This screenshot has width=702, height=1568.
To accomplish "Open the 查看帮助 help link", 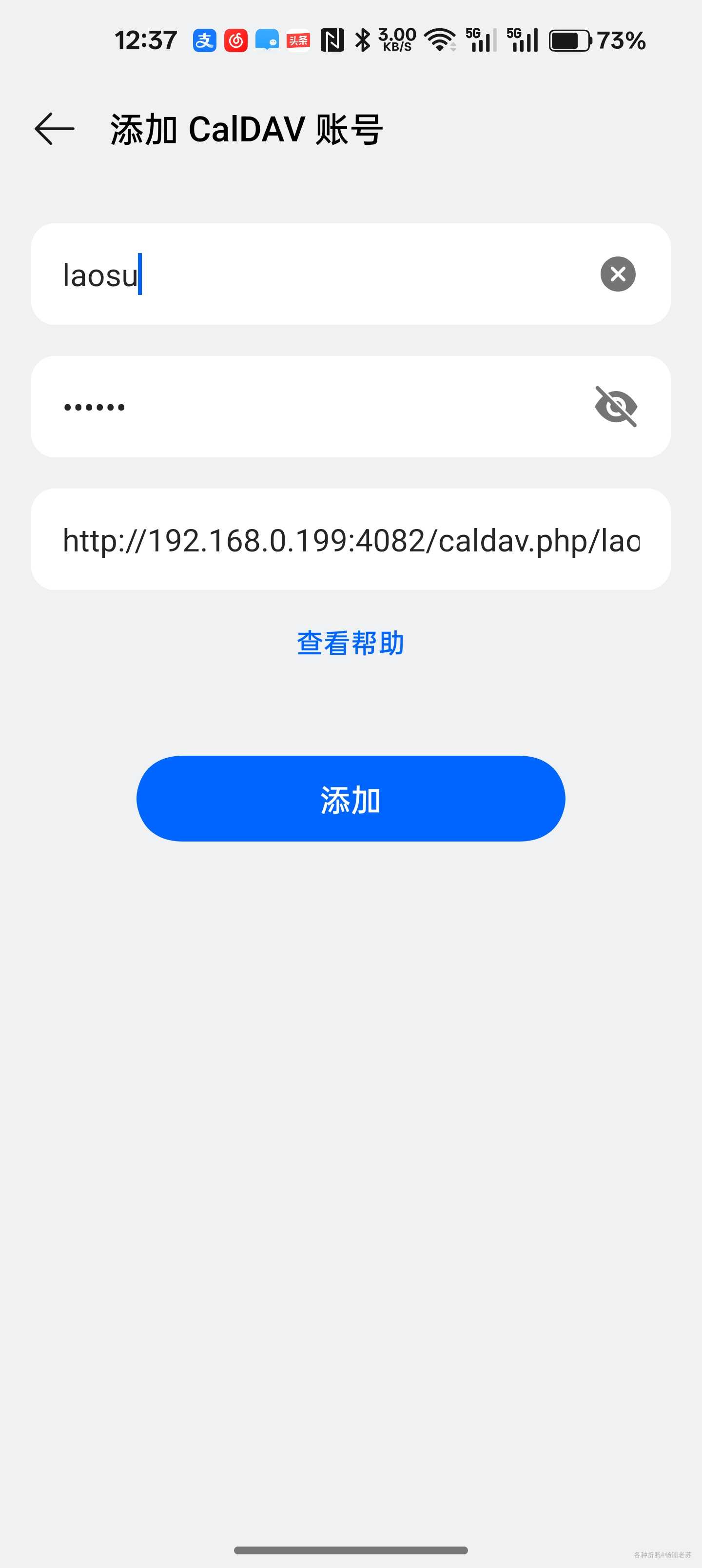I will 351,643.
